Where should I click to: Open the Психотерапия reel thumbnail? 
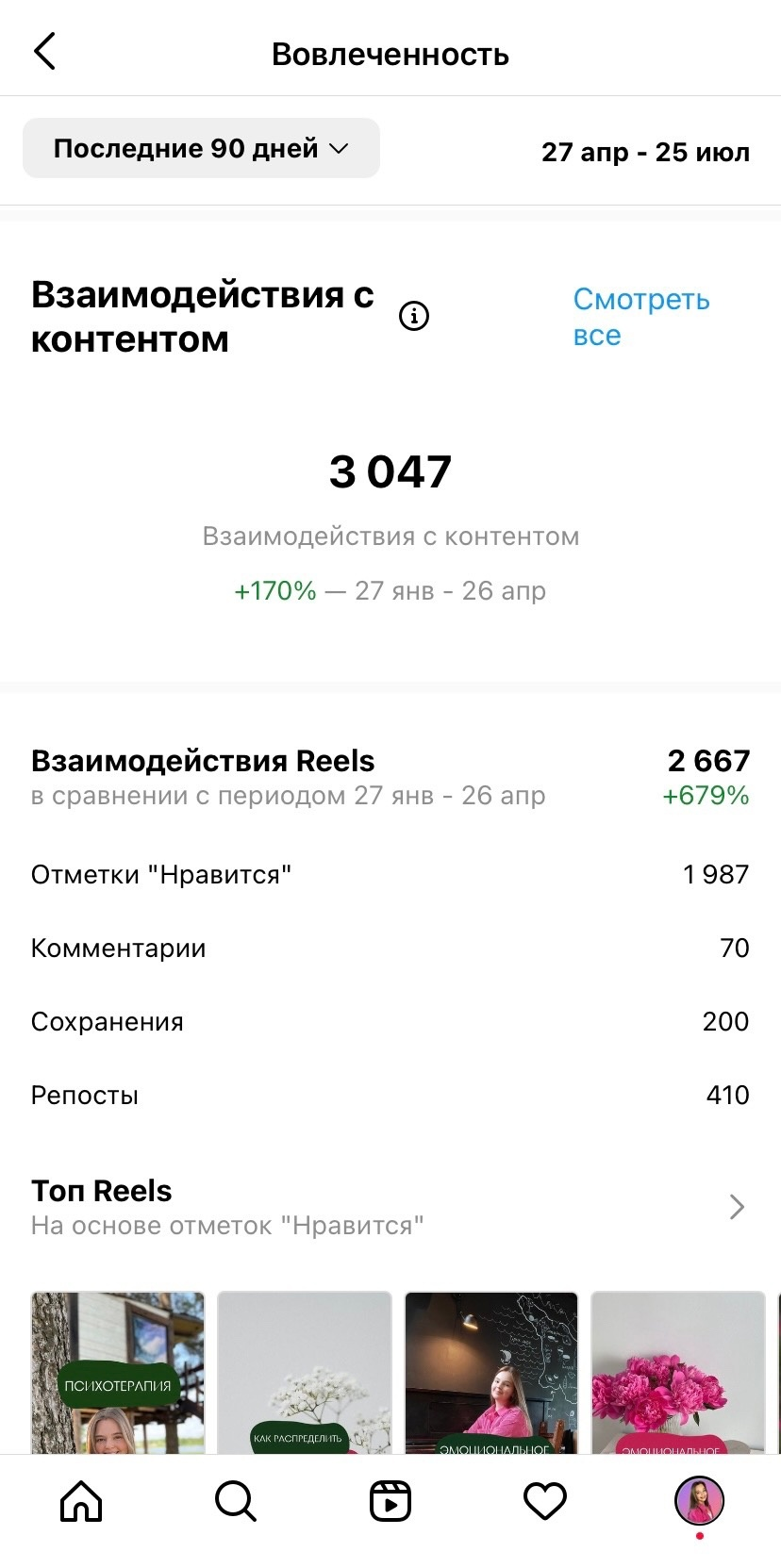[x=118, y=1372]
